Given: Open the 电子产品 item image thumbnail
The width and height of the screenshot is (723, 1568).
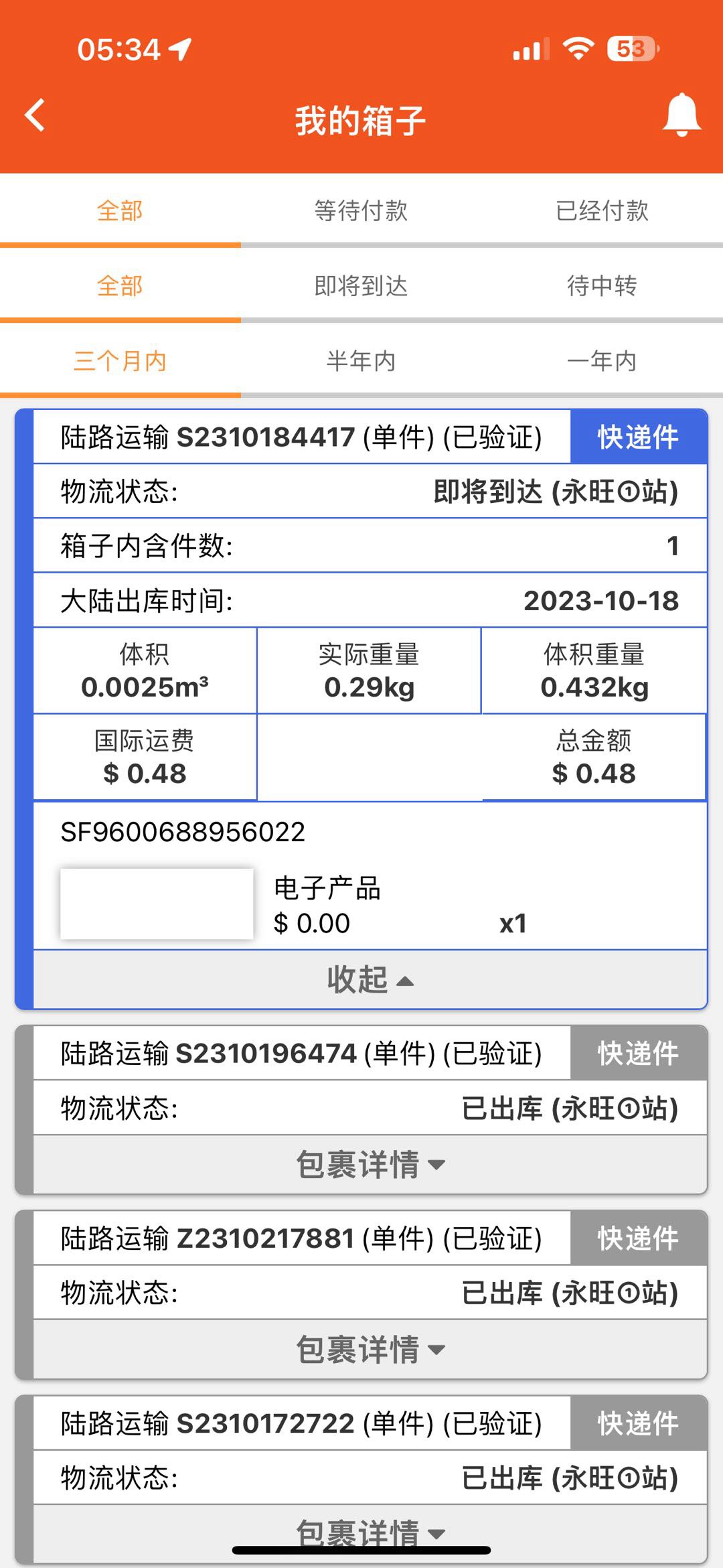Looking at the screenshot, I should (x=157, y=904).
